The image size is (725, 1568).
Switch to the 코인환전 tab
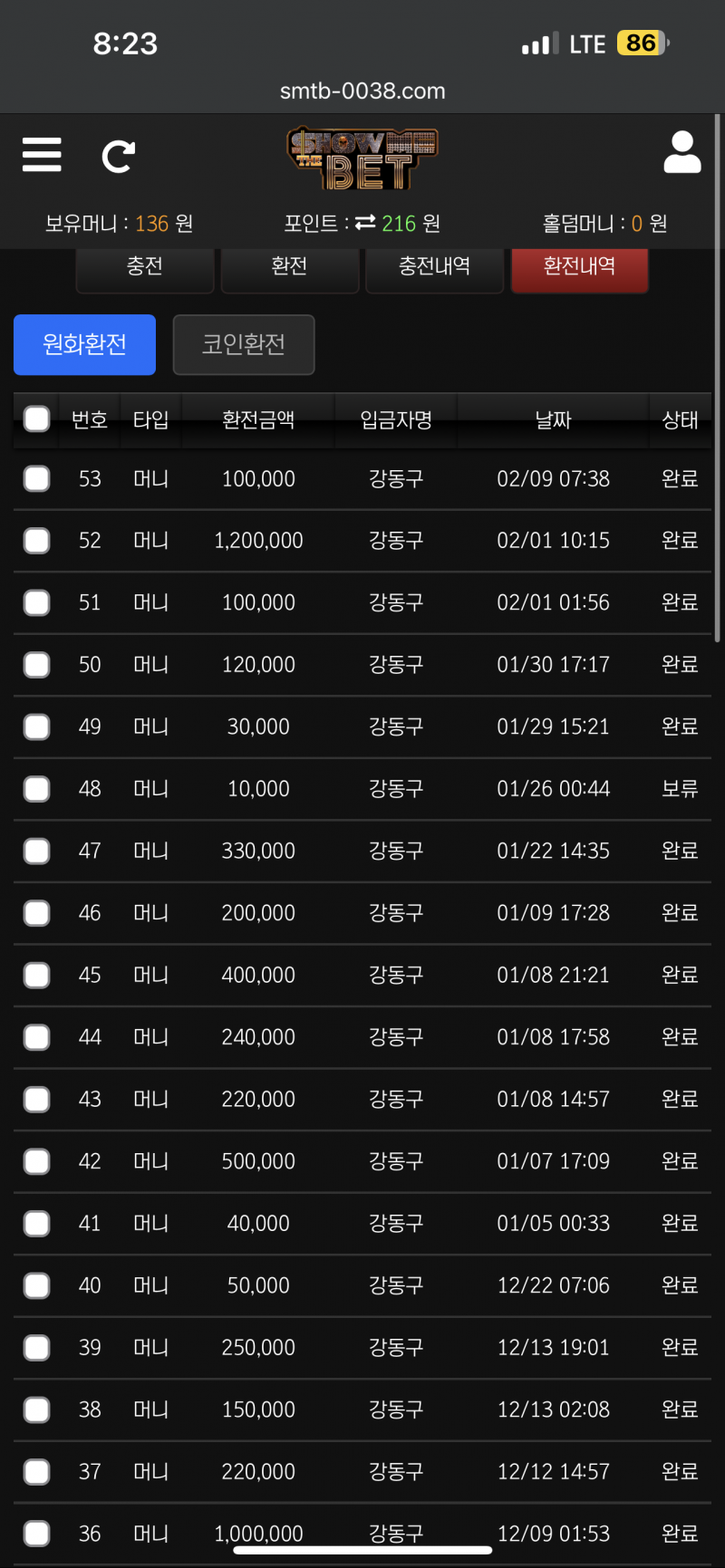(243, 344)
